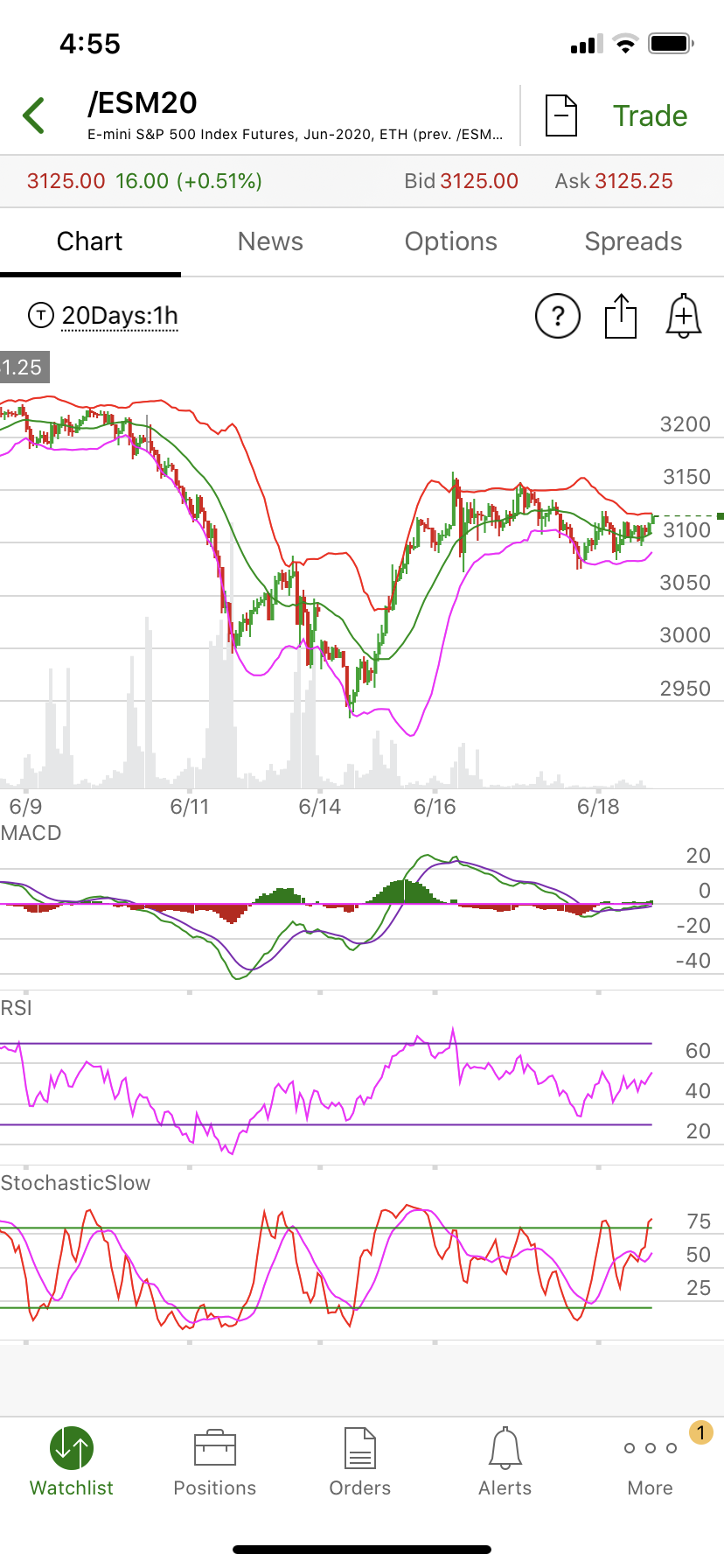Open the Watchlist tab
Viewport: 724px width, 1568px height.
[x=72, y=1462]
